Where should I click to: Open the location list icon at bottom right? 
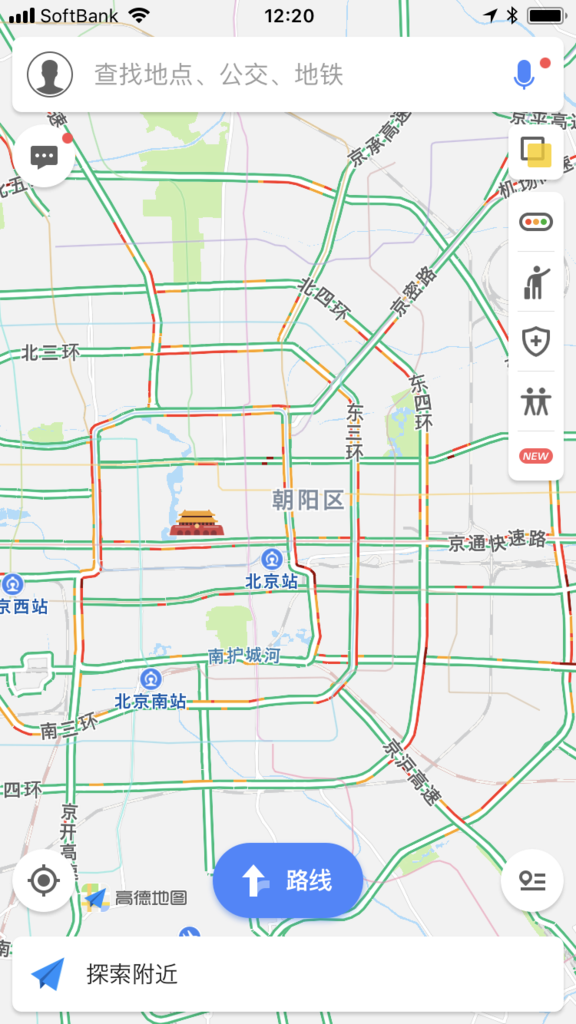coord(532,880)
